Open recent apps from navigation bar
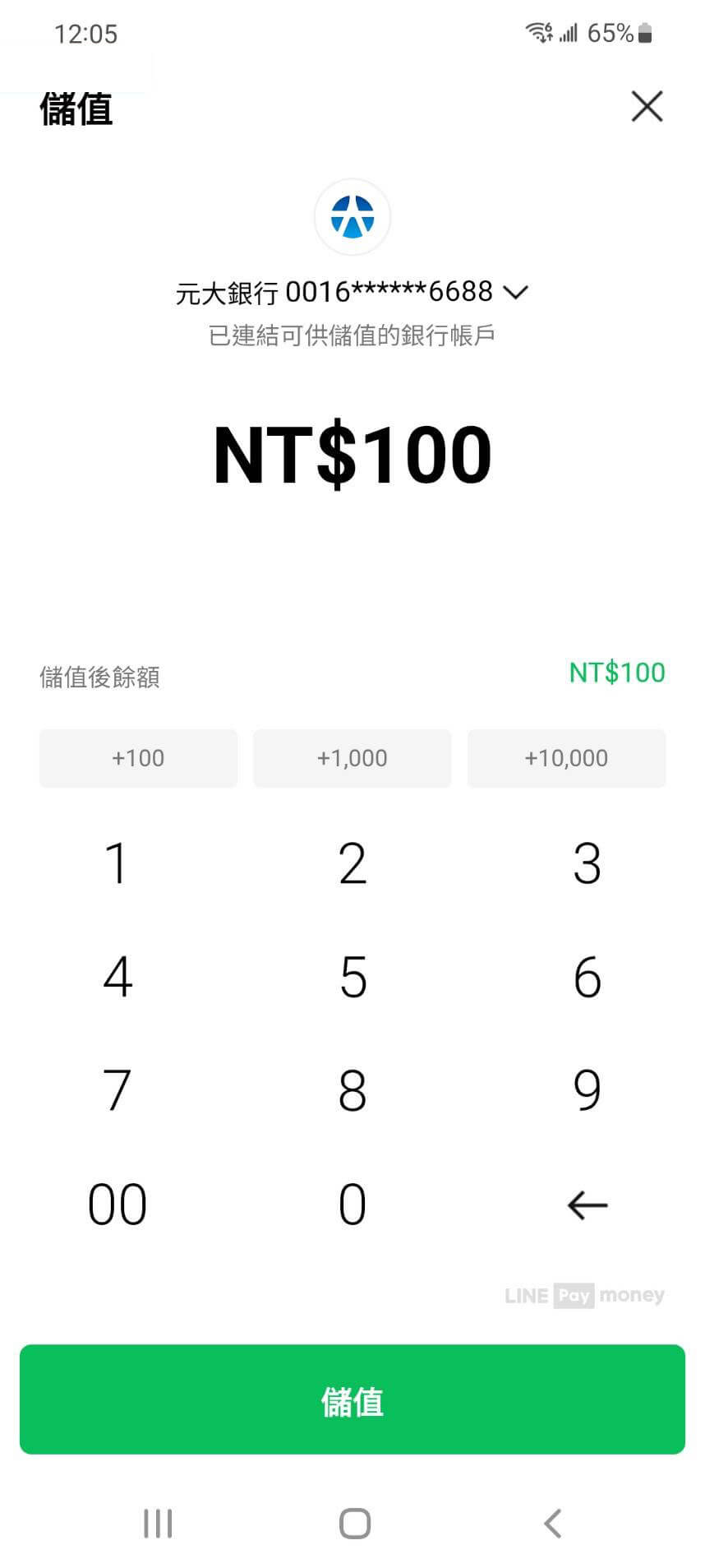705x1568 pixels. [x=158, y=1523]
